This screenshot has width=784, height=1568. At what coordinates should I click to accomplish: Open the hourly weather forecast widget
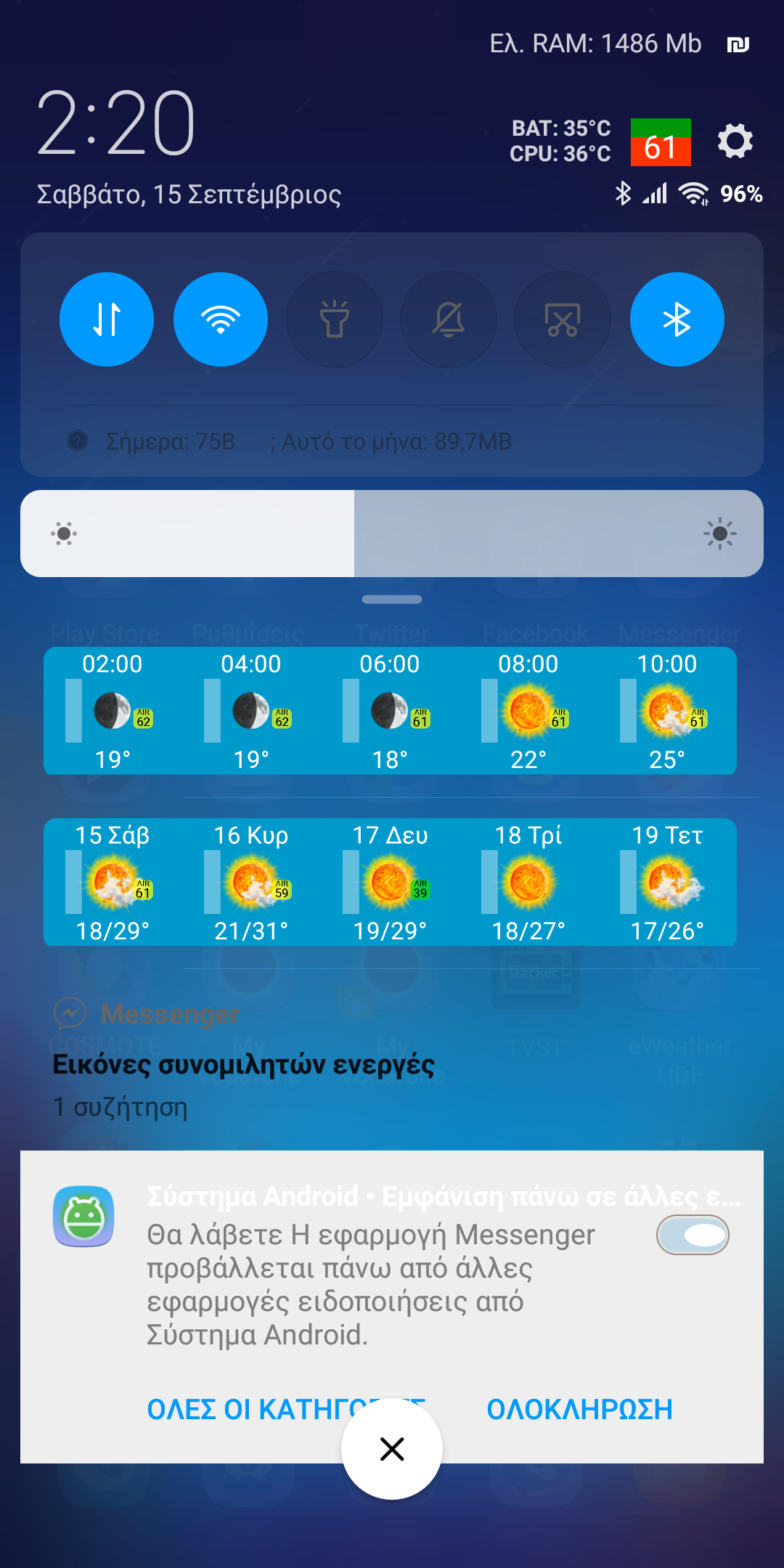tap(390, 711)
